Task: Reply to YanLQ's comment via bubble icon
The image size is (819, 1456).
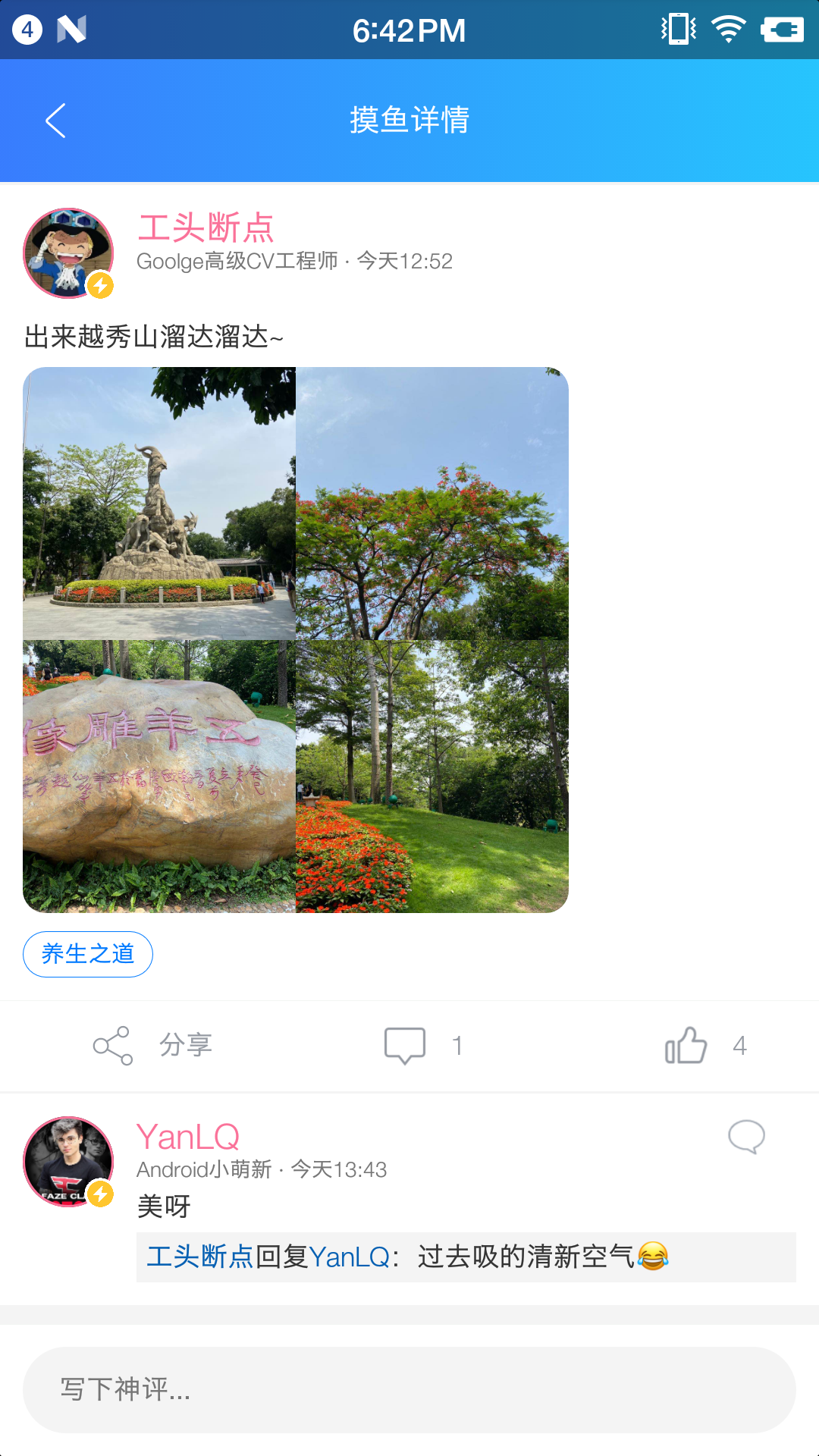Action: 746,1137
